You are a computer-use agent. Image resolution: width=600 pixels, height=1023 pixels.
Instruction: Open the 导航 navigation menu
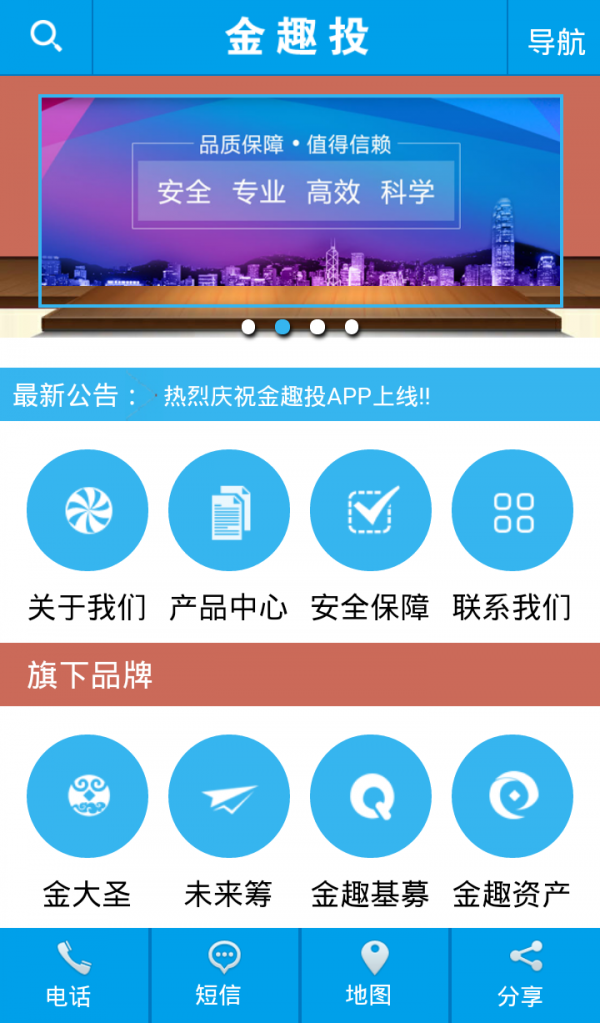coord(555,41)
